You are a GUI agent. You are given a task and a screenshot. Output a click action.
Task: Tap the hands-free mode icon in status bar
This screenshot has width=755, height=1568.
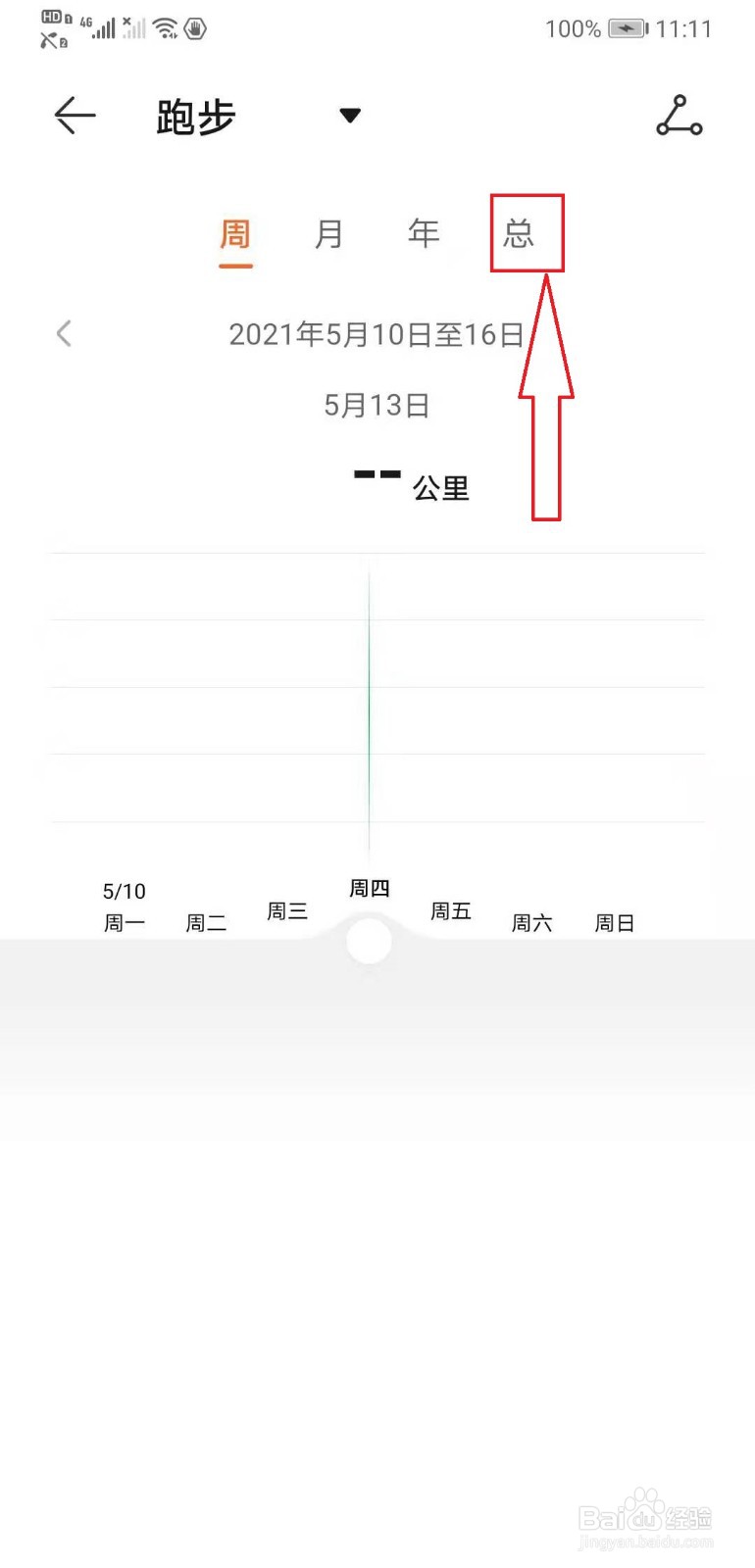pyautogui.click(x=193, y=28)
